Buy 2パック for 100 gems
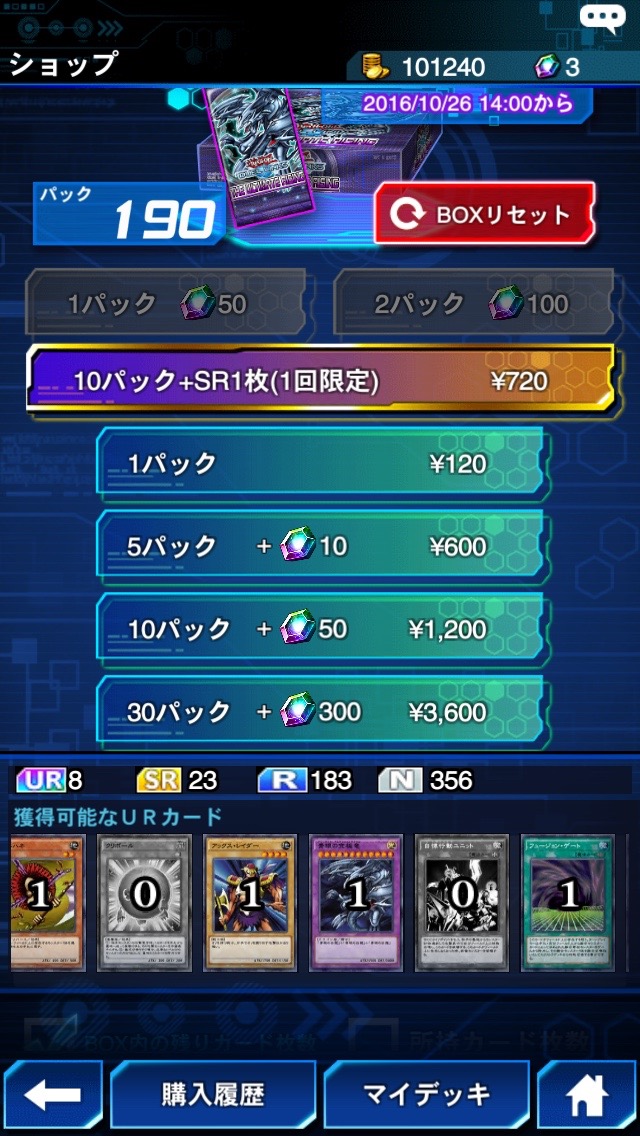The image size is (640, 1136). (x=472, y=303)
